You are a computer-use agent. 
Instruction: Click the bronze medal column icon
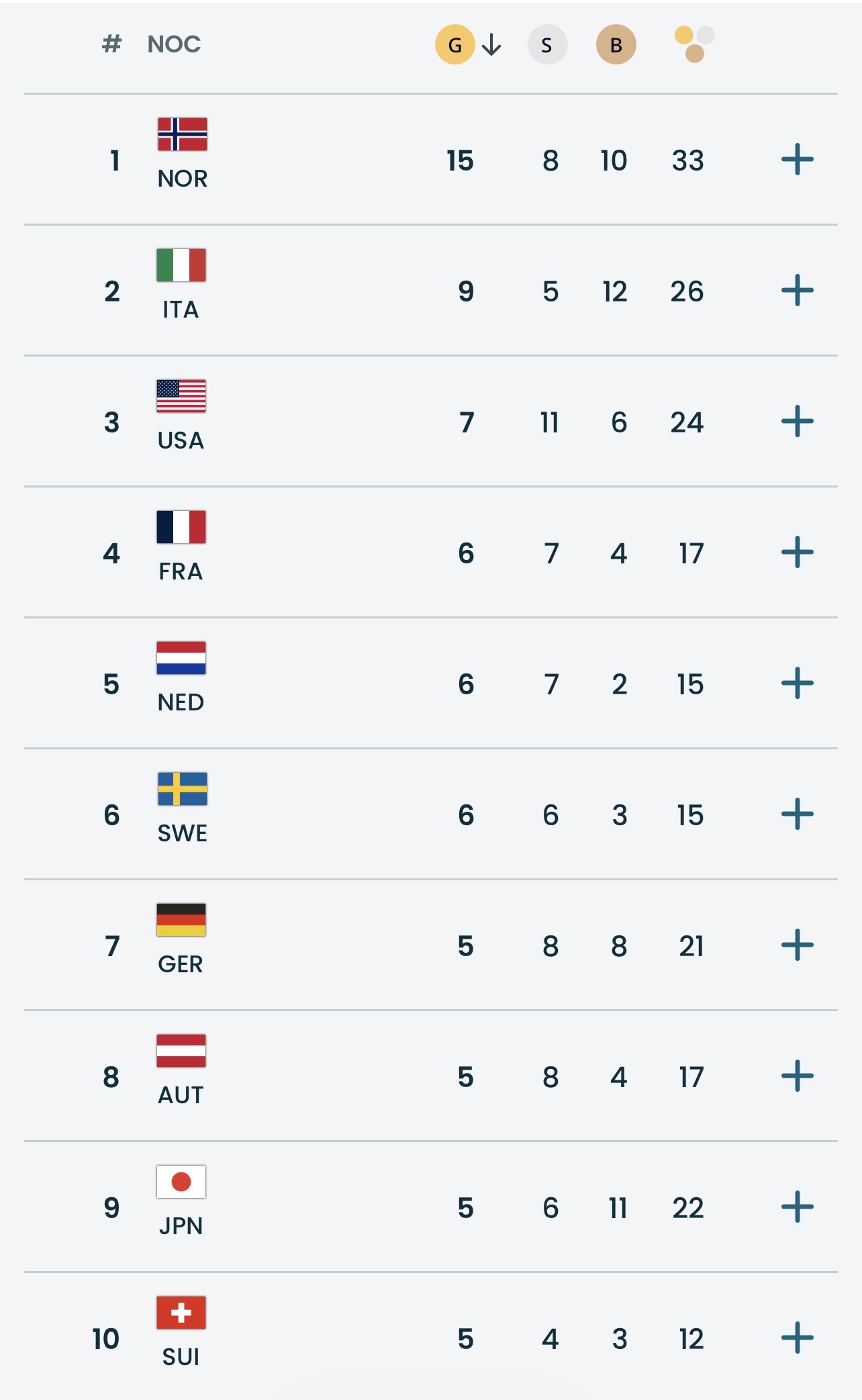pyautogui.click(x=615, y=44)
